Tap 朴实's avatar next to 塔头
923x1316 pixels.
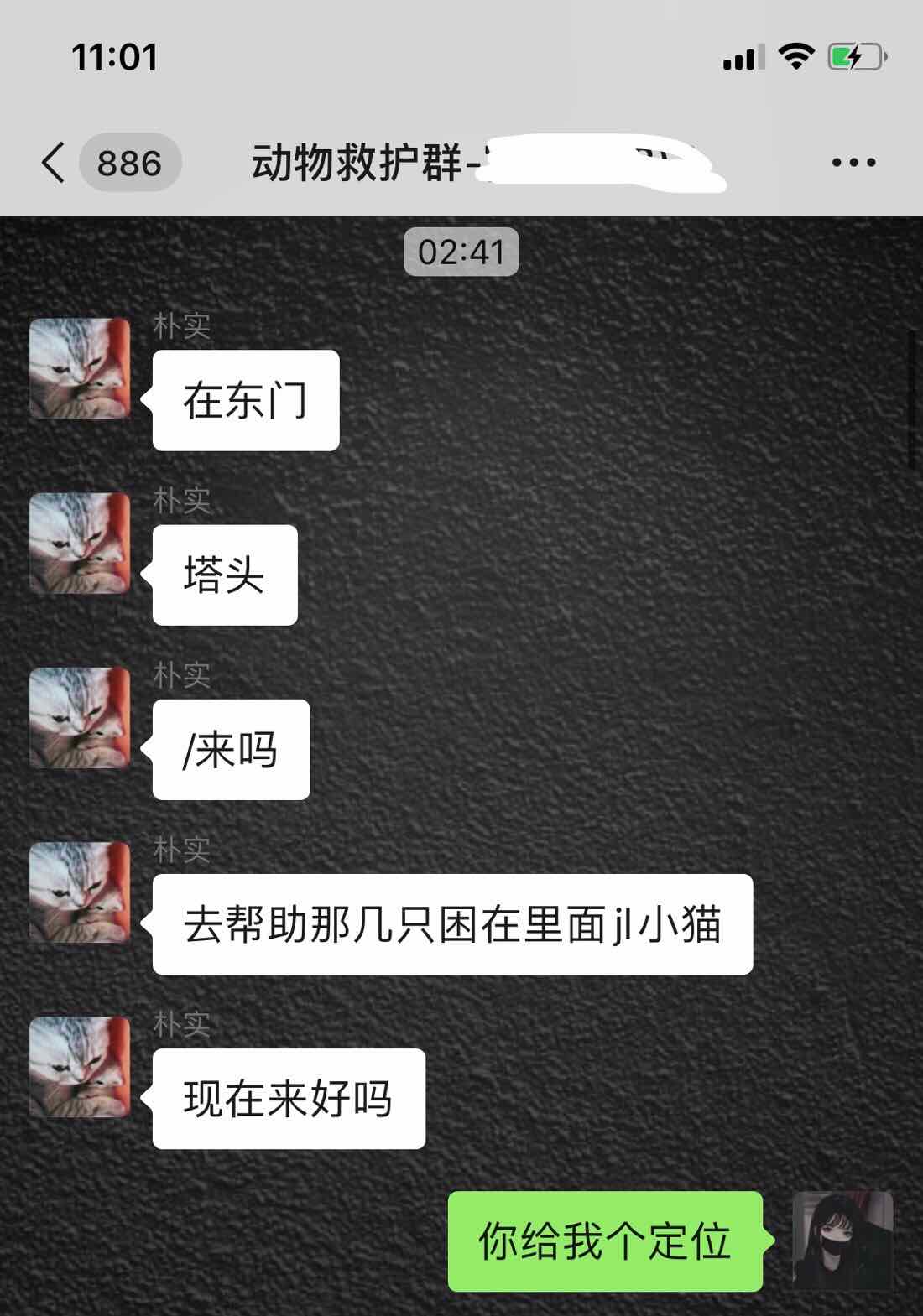pyautogui.click(x=80, y=543)
